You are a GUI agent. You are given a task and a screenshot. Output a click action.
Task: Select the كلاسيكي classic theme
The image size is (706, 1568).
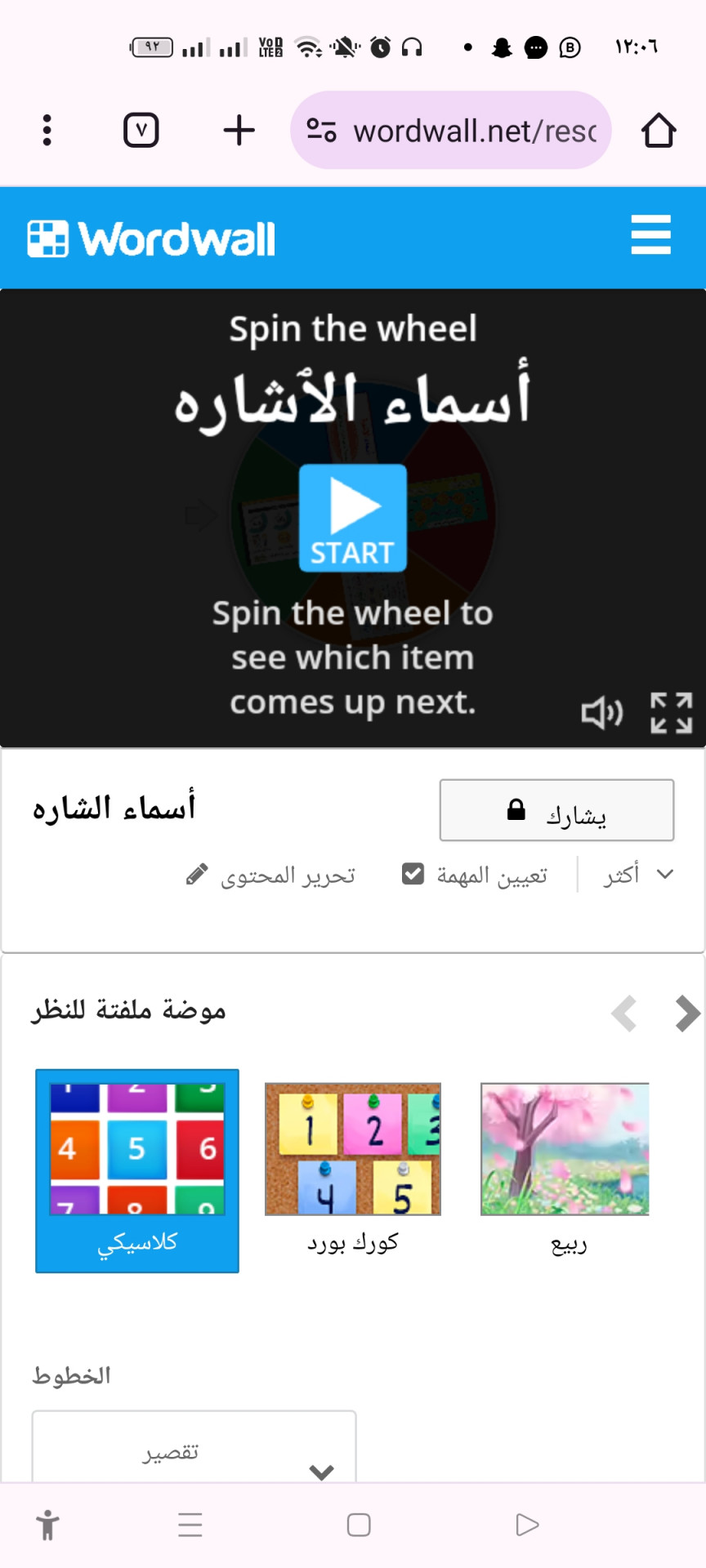tap(137, 1169)
